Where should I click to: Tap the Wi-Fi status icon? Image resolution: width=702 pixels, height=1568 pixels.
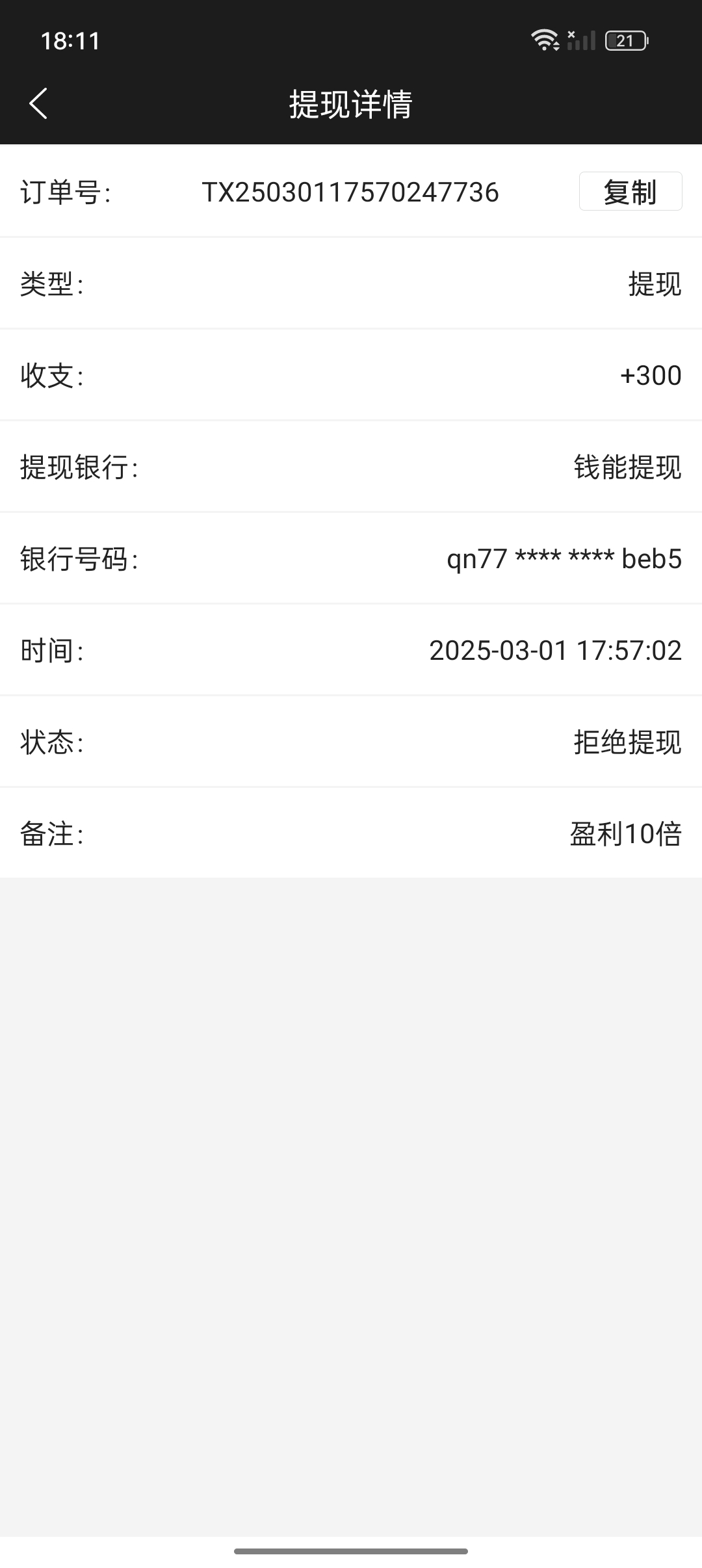[544, 40]
